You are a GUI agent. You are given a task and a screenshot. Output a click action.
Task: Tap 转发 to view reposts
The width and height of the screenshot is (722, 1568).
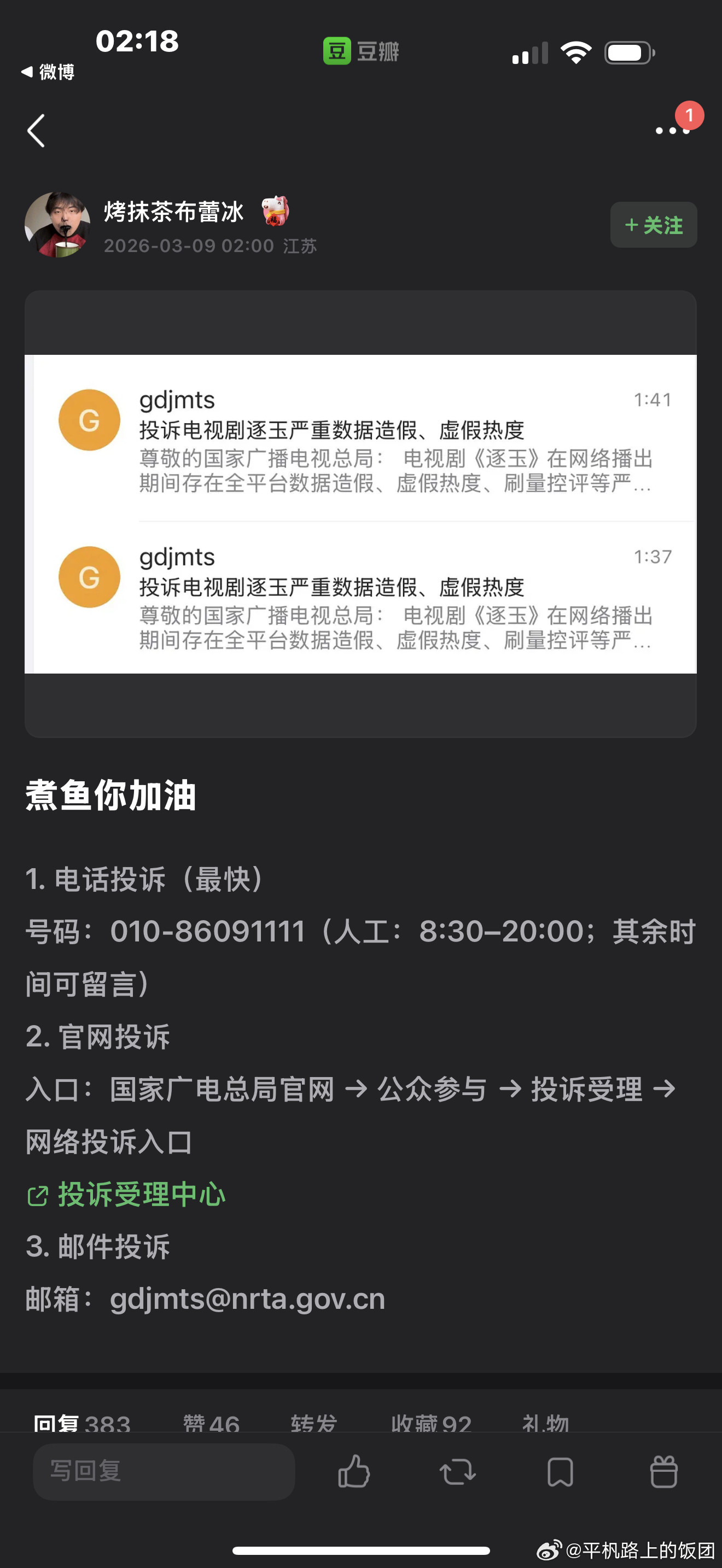[313, 1424]
